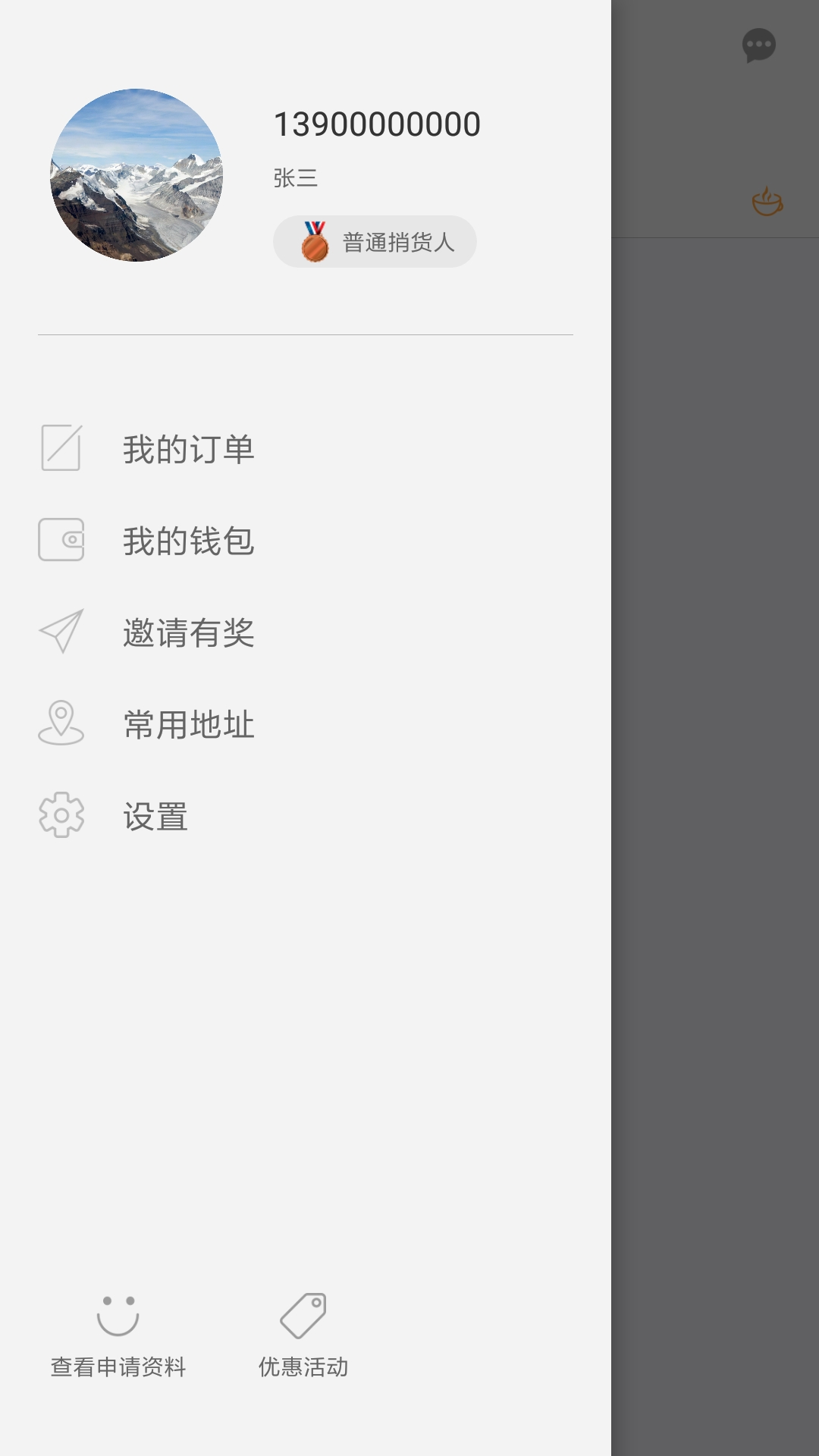View 查看申请资料 application info
The image size is (819, 1456).
(118, 1336)
